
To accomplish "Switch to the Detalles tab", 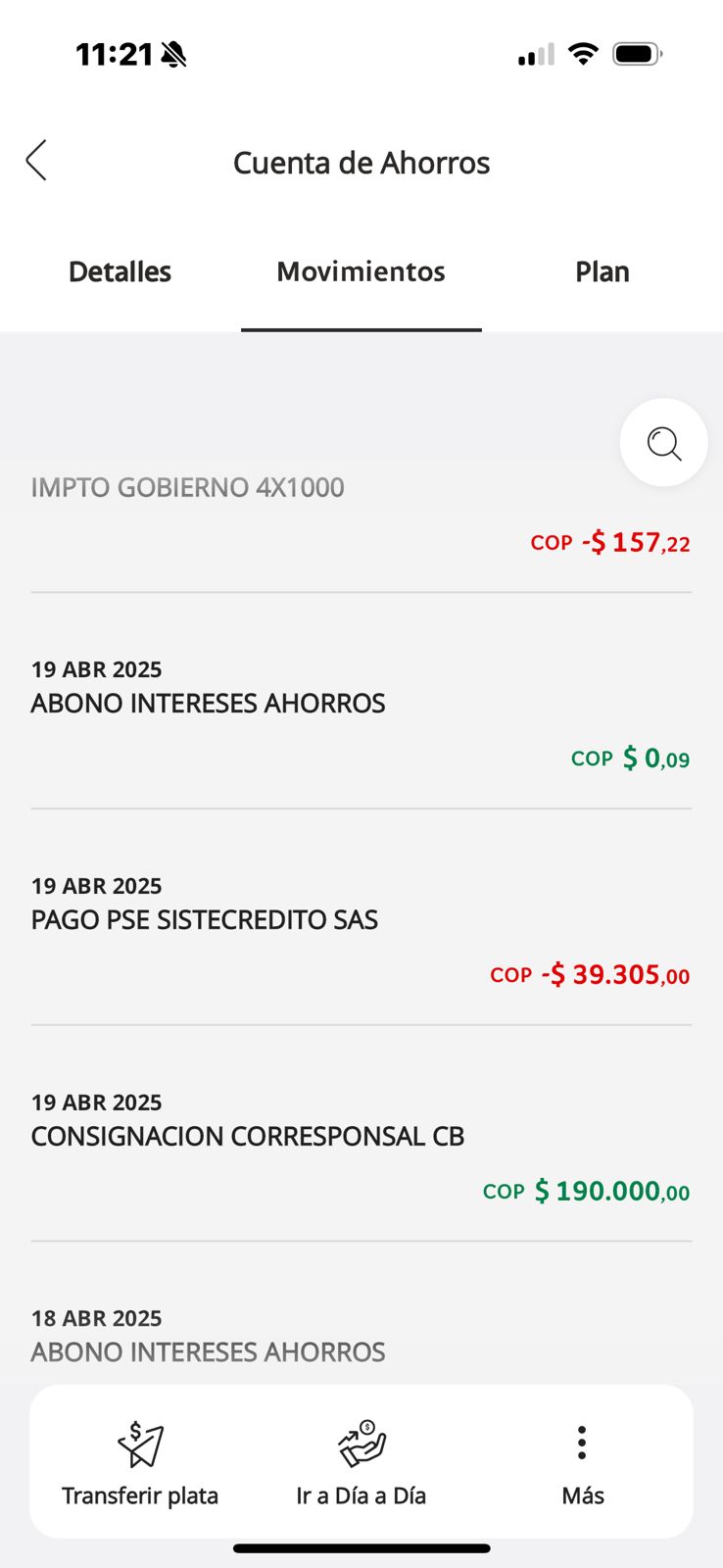I will (x=120, y=271).
